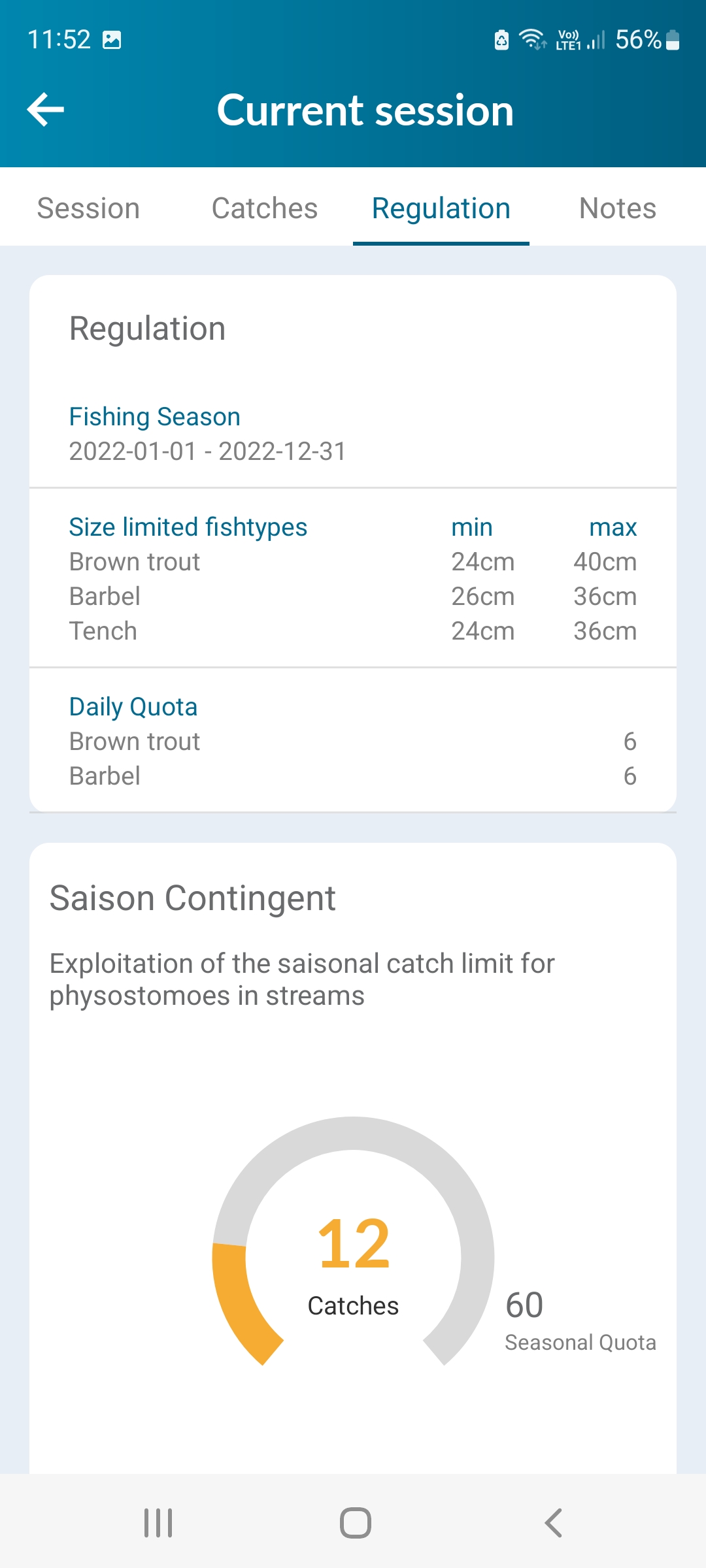The width and height of the screenshot is (706, 1568).
Task: Select the Regulation tab
Action: click(441, 208)
